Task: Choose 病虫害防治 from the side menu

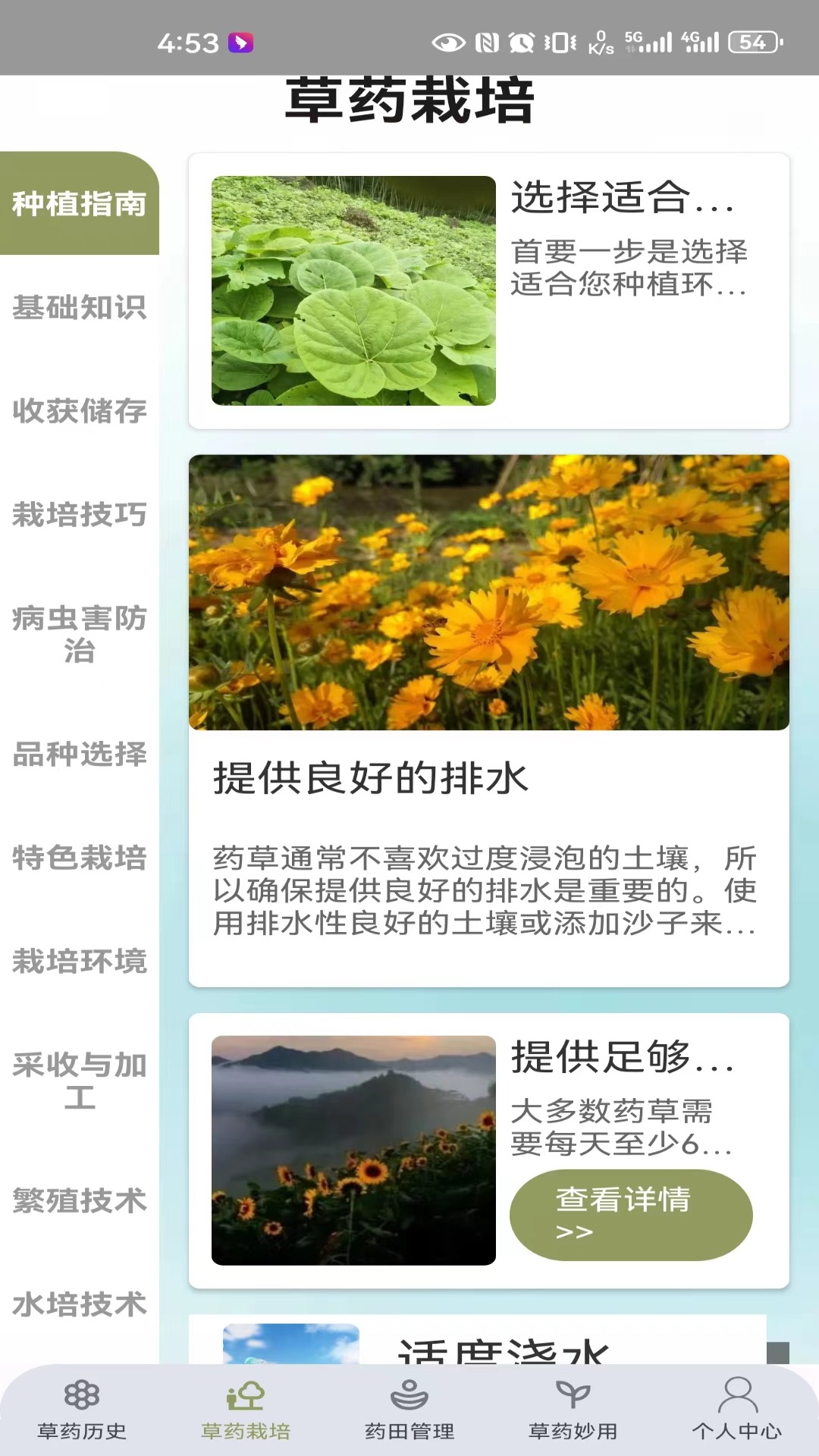Action: click(80, 634)
